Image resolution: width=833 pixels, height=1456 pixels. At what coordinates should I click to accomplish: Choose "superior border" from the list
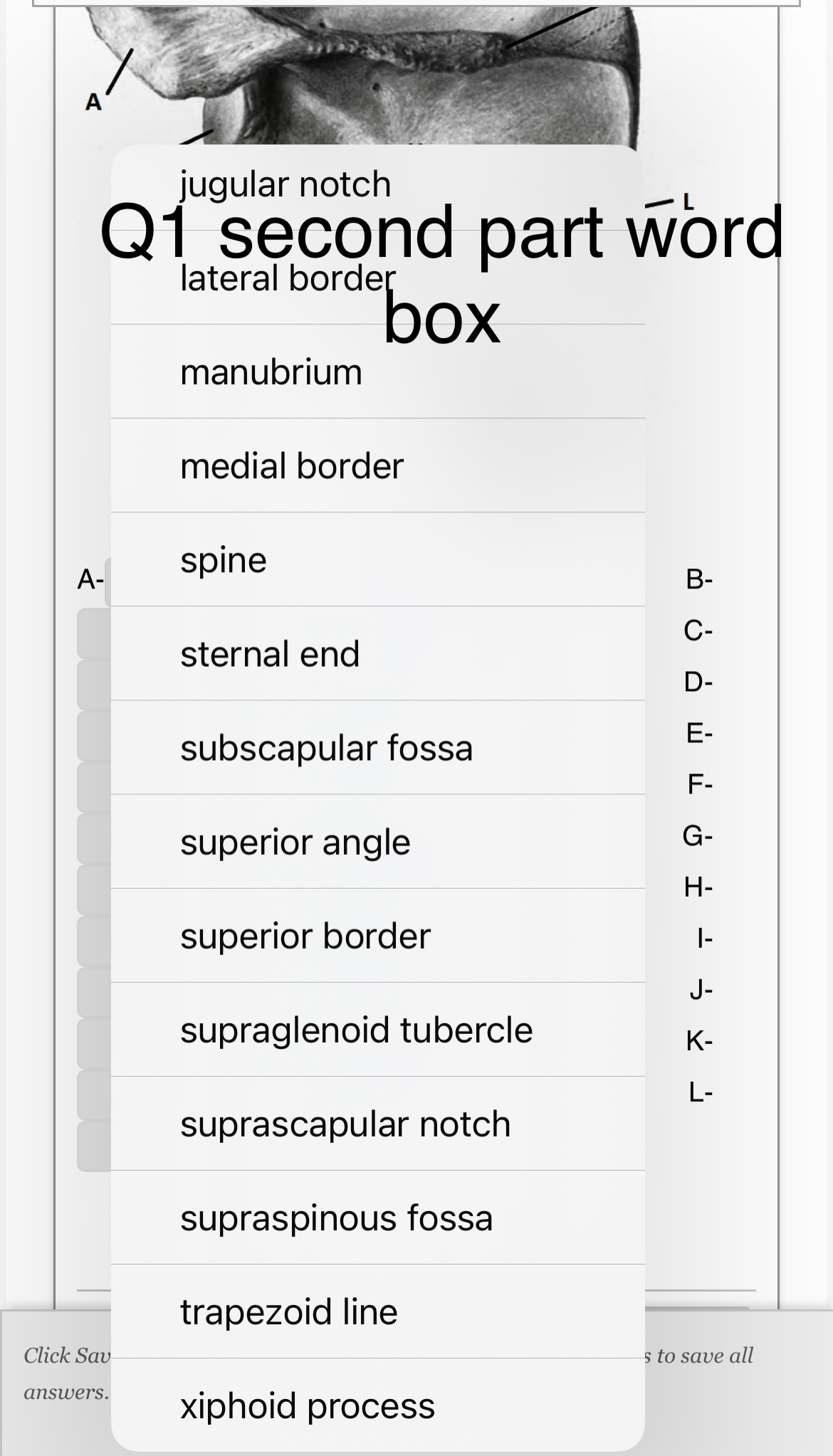(378, 935)
